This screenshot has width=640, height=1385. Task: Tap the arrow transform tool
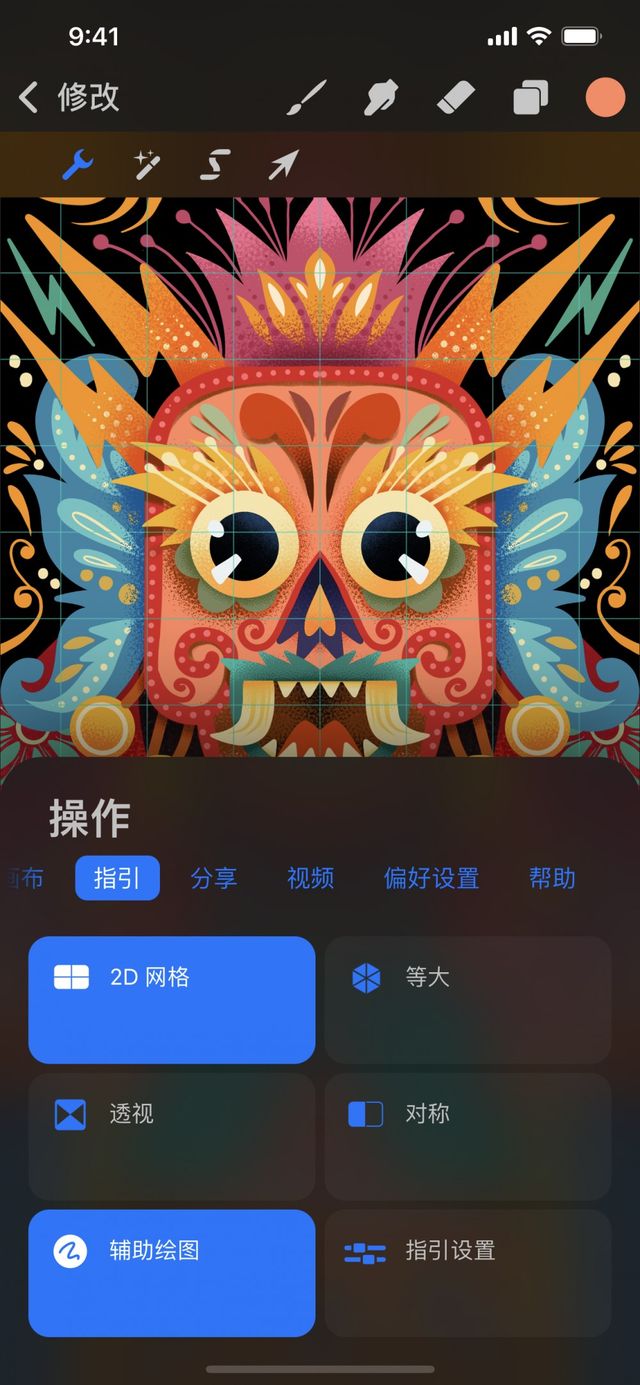[x=283, y=164]
